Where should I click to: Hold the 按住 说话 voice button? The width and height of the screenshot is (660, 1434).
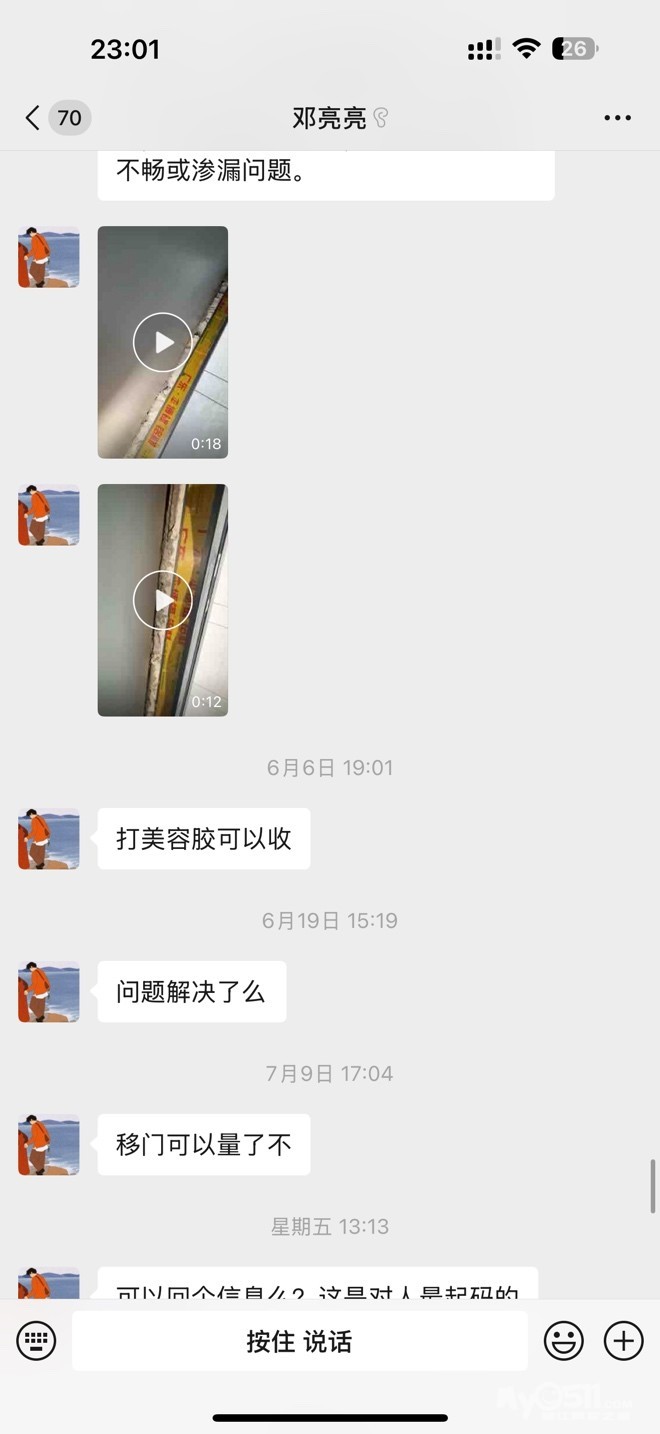[299, 1341]
